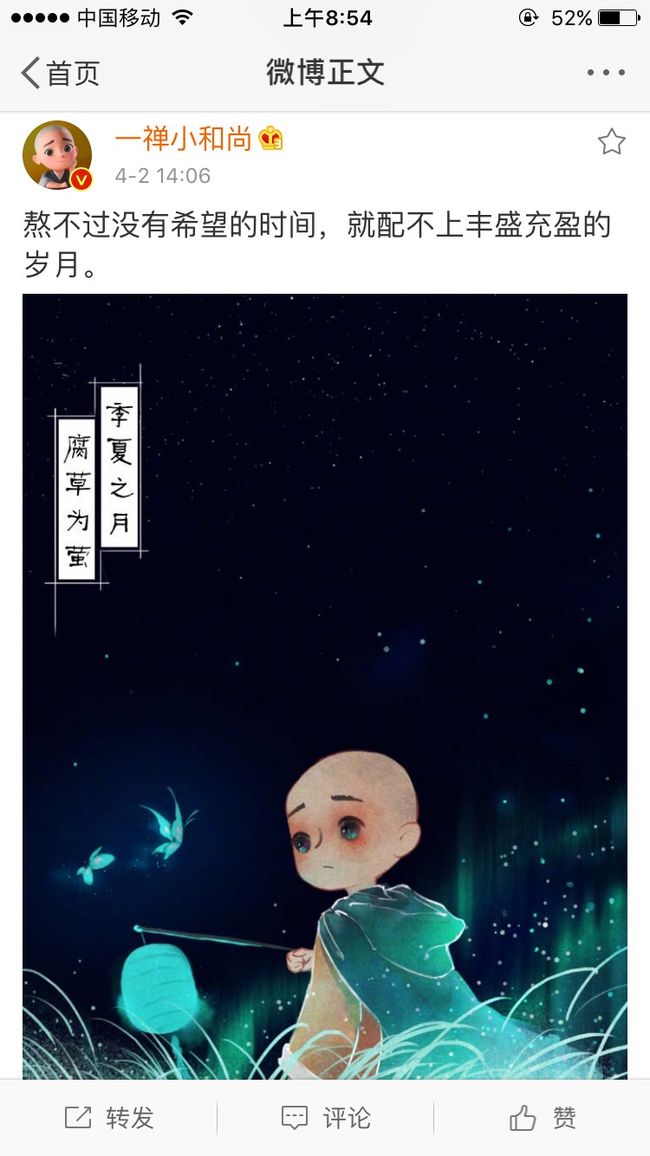Open 一禅小和尚 profile avatar

(57, 155)
